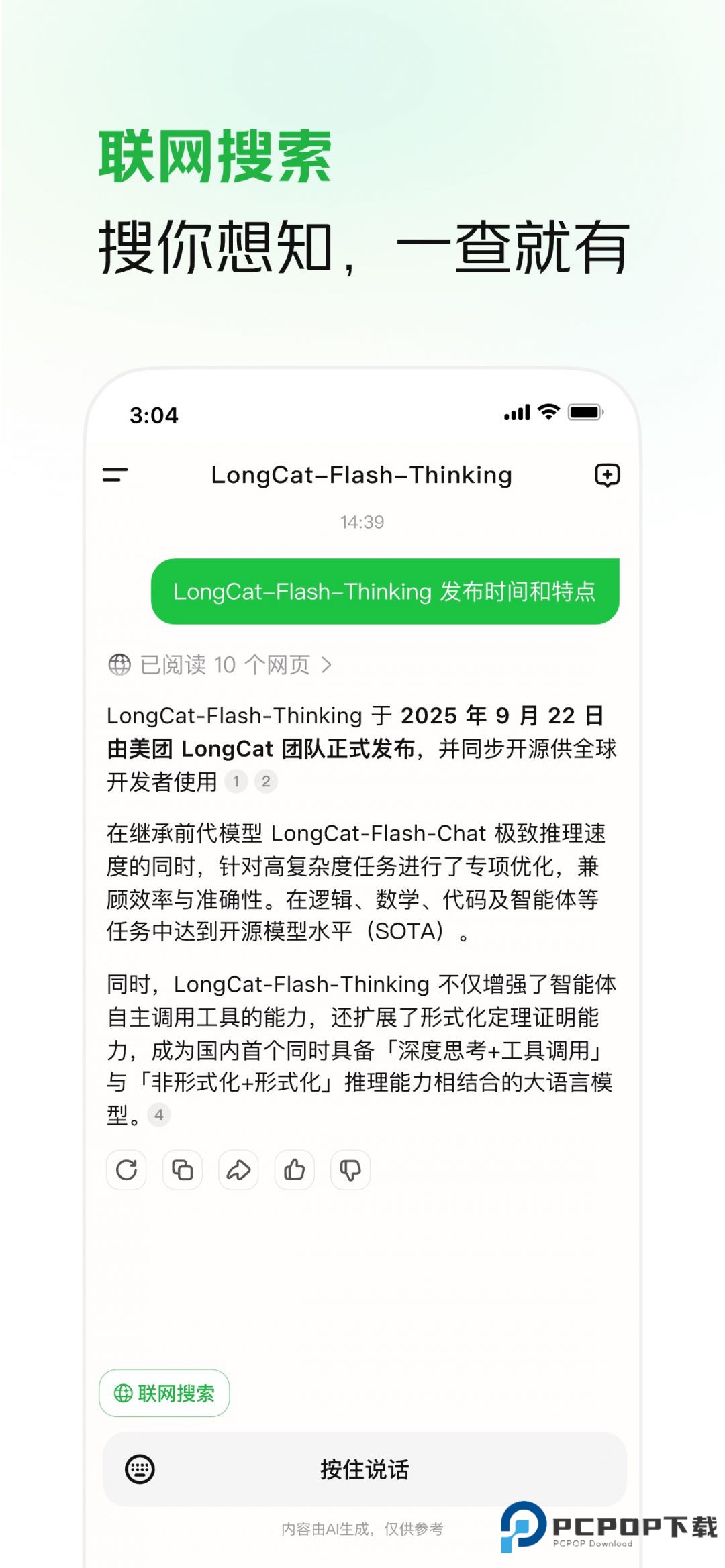The height and width of the screenshot is (1568, 725).
Task: Select the LongCat-Flash-Thinking conversation title
Action: (360, 476)
